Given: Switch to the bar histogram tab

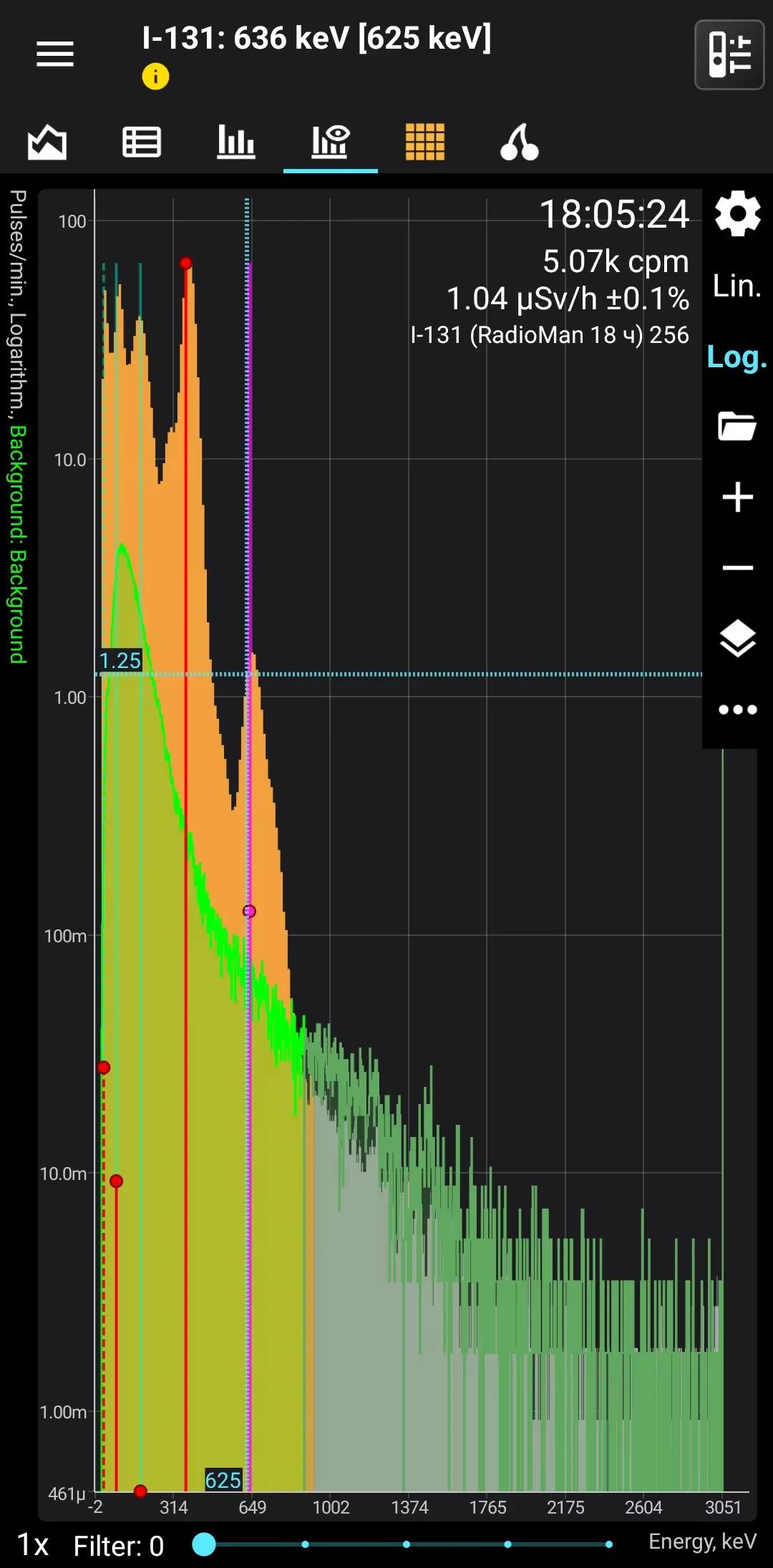Looking at the screenshot, I should [236, 142].
